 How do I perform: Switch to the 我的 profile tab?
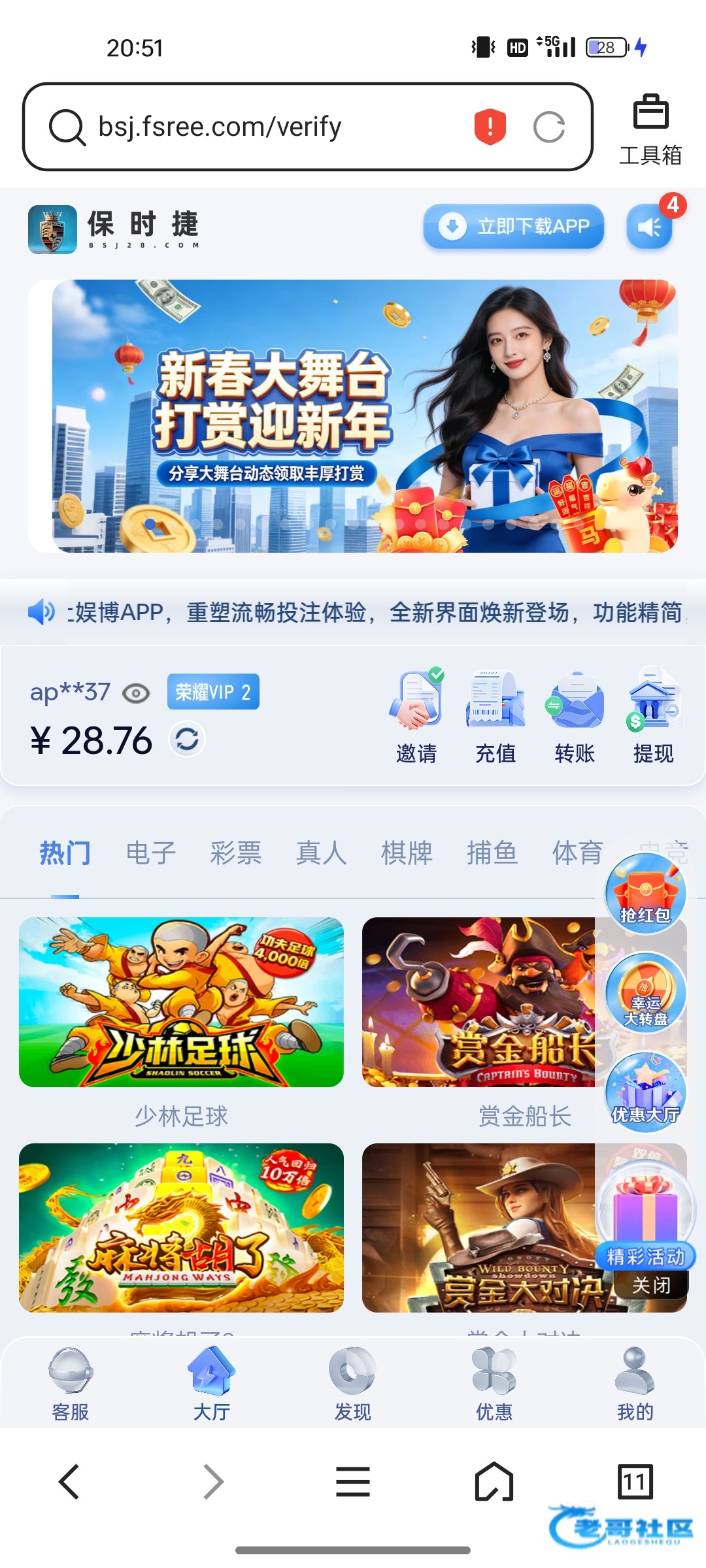[635, 1384]
